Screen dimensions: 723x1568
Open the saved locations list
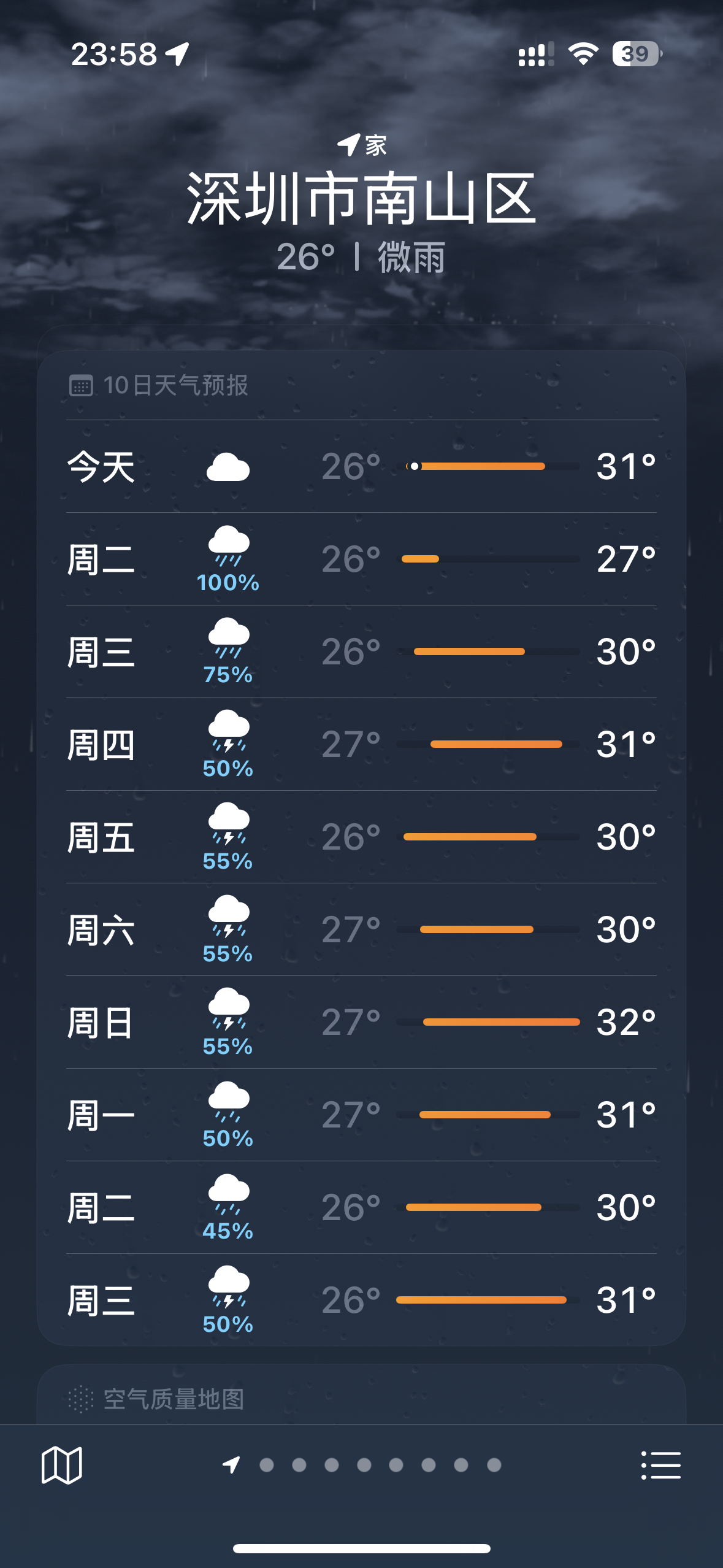coord(660,1465)
